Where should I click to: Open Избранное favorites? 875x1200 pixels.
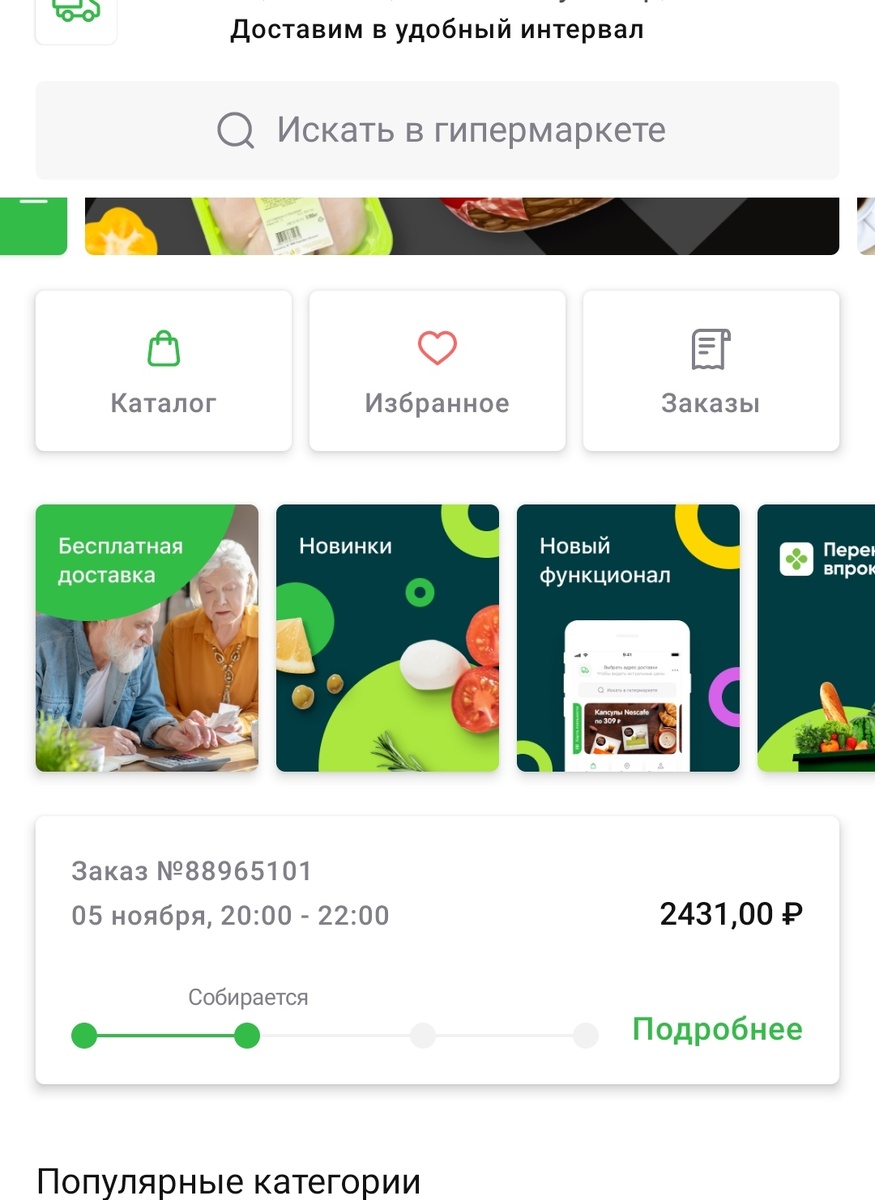[437, 371]
